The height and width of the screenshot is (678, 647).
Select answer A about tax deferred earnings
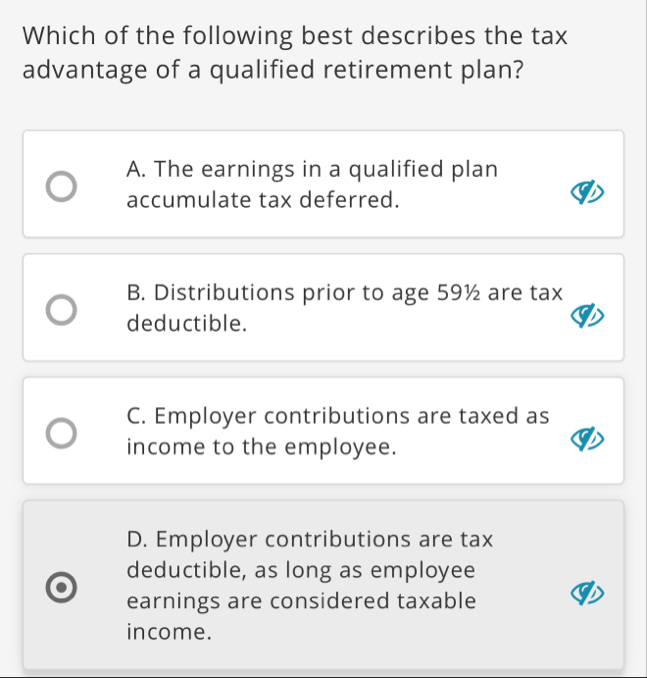[x=62, y=185]
